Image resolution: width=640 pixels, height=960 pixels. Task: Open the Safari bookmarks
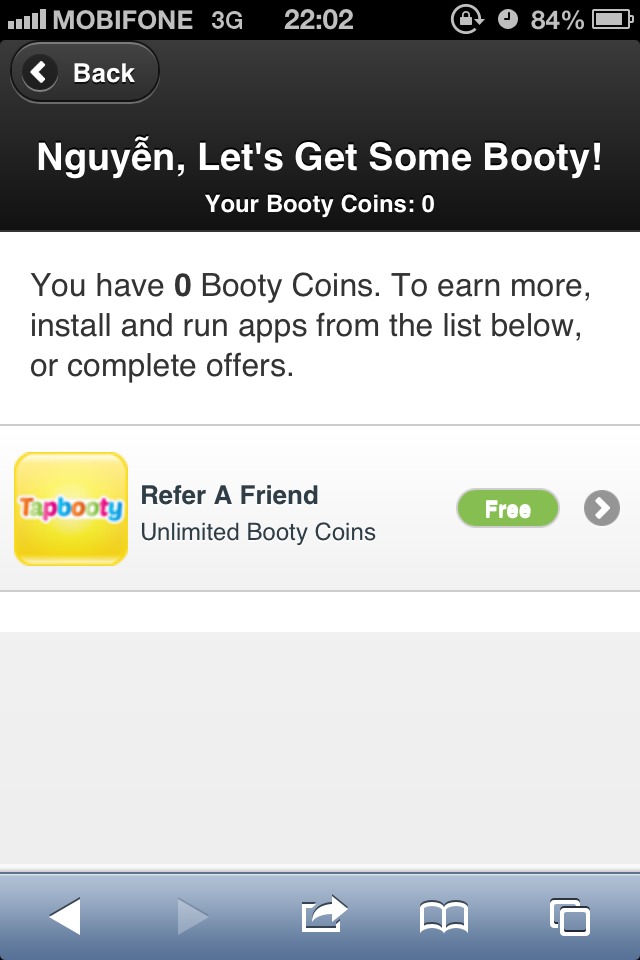point(443,916)
